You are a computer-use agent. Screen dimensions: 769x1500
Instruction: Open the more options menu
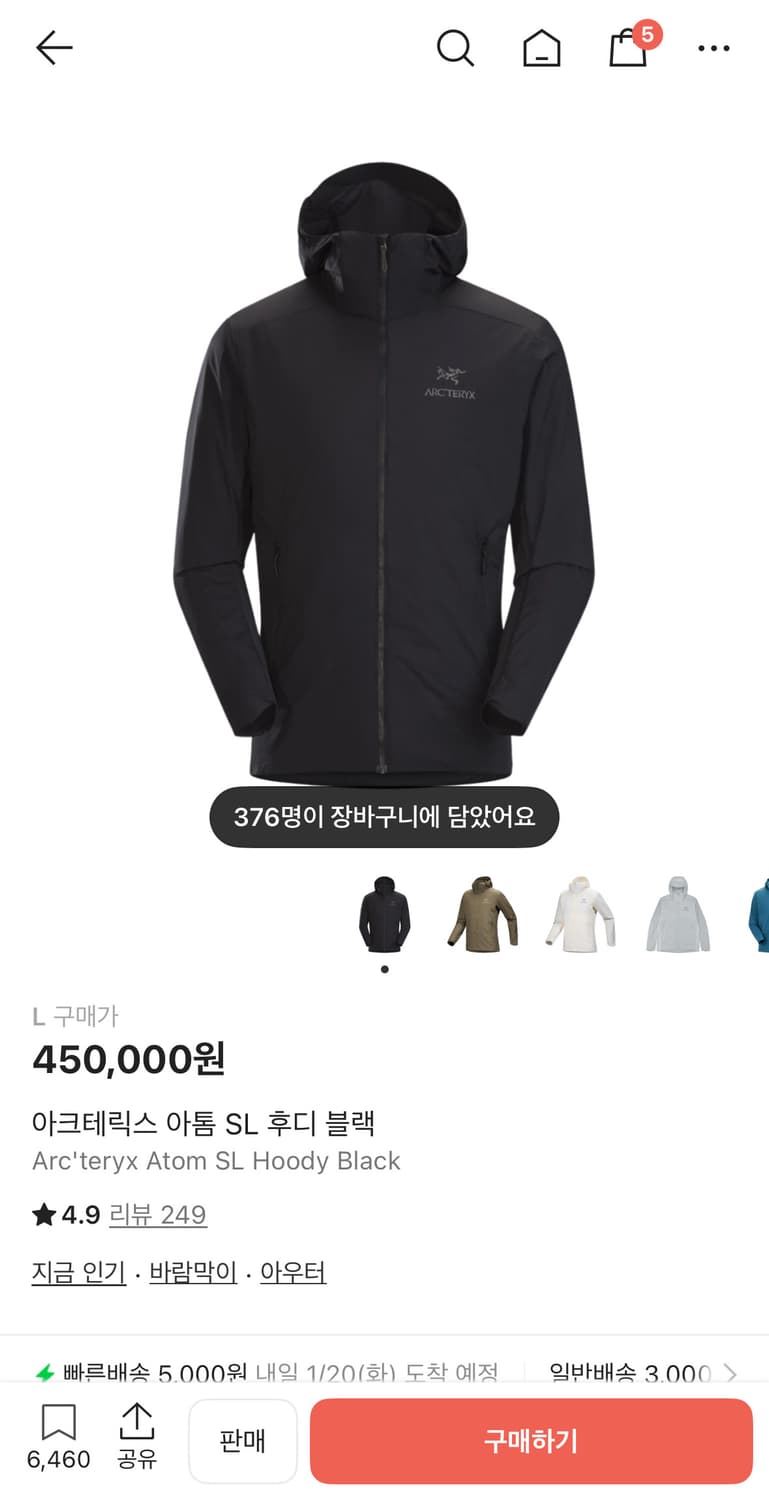(713, 47)
